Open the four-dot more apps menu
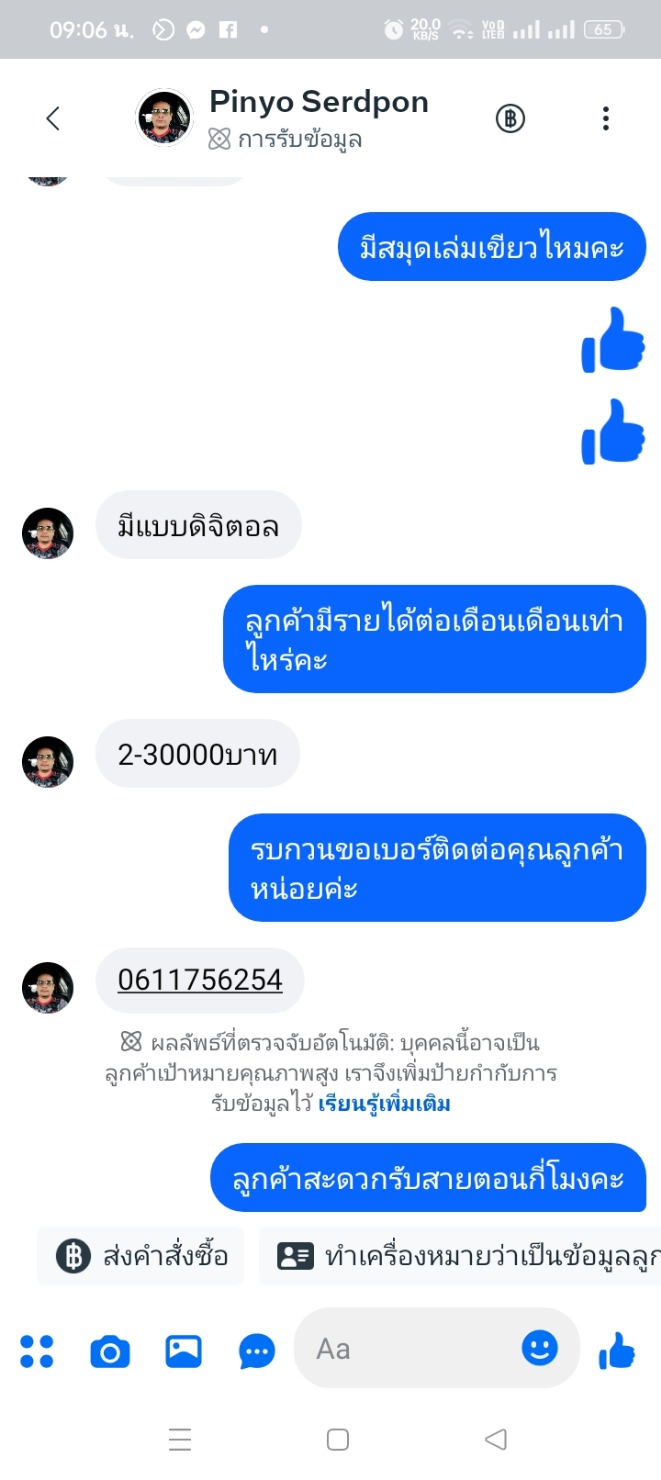 pyautogui.click(x=37, y=1351)
